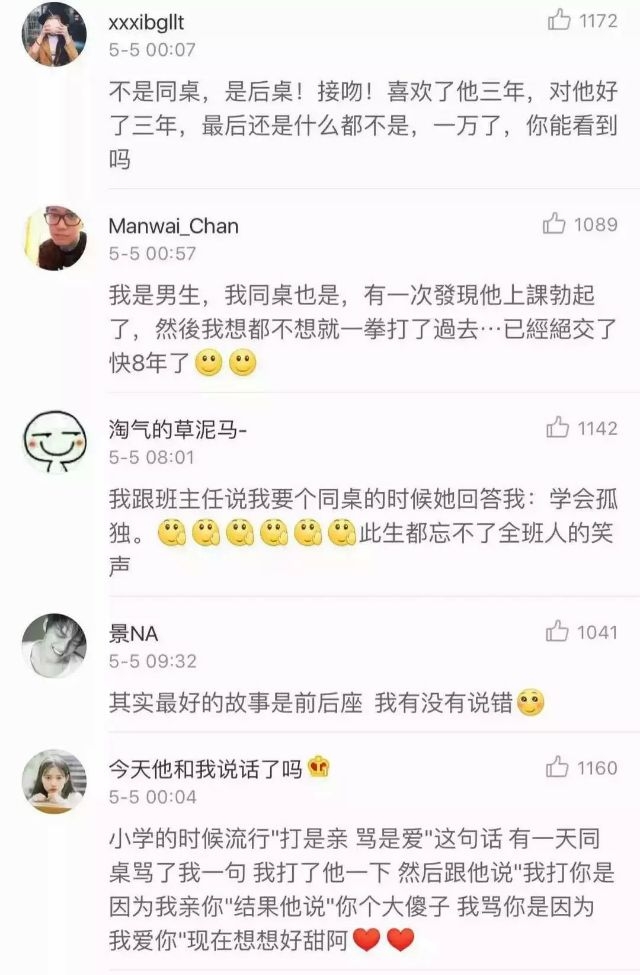Like the comment by 今天他和我说话了吗
640x975 pixels.
(x=558, y=768)
